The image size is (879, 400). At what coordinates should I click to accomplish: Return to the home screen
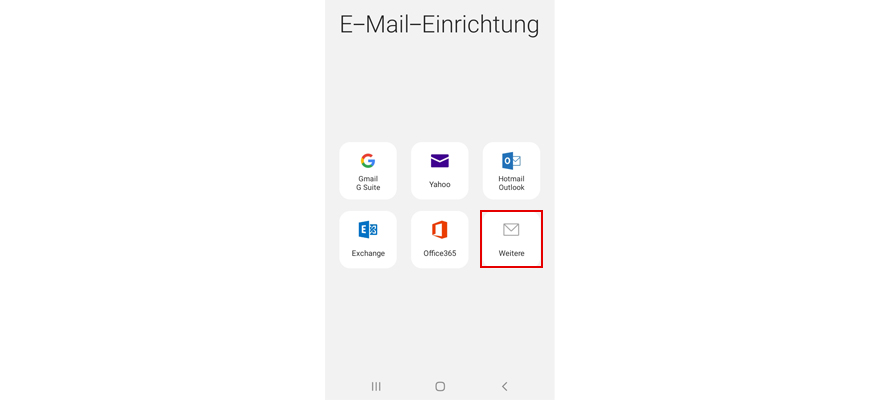pyautogui.click(x=440, y=386)
